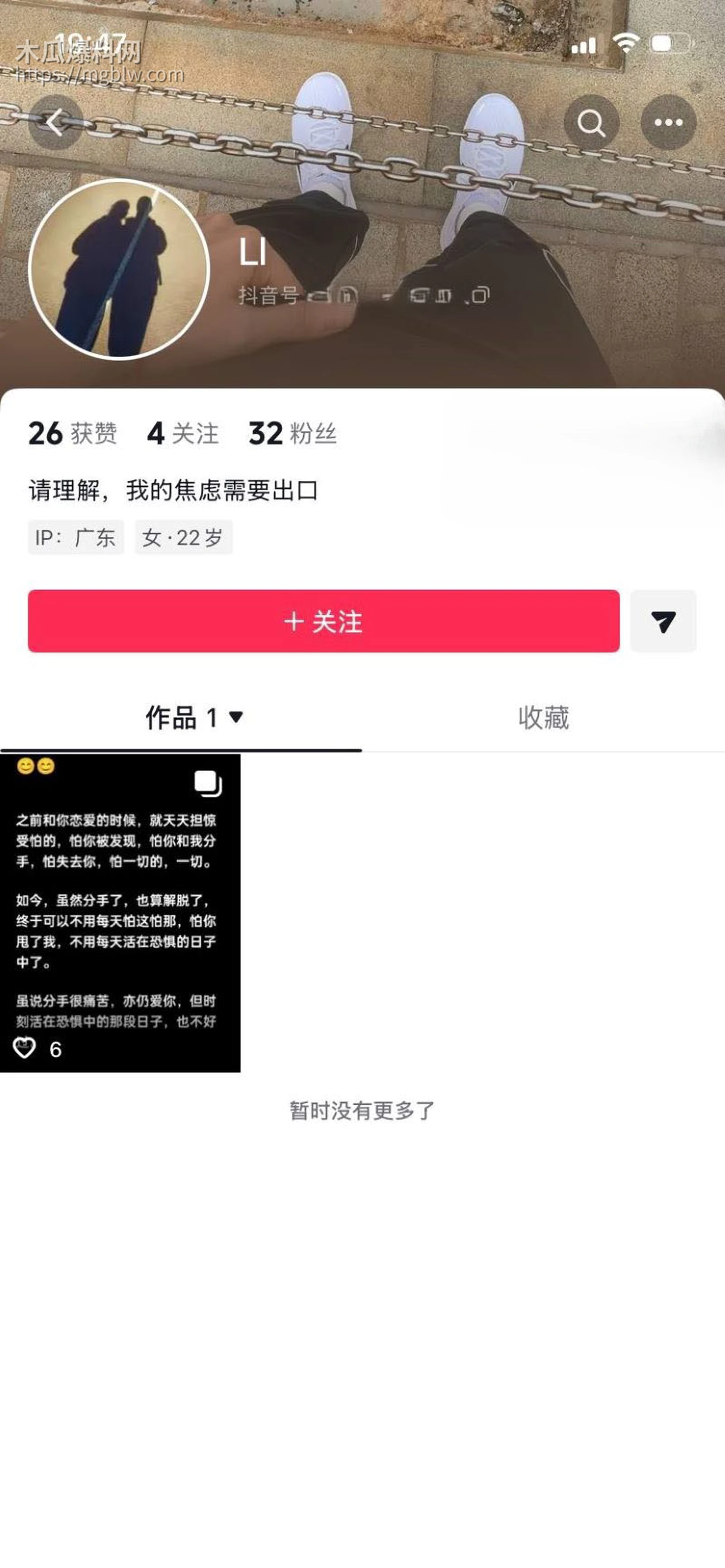The width and height of the screenshot is (725, 1568).
Task: Click the 4 关注 following count
Action: [x=183, y=433]
